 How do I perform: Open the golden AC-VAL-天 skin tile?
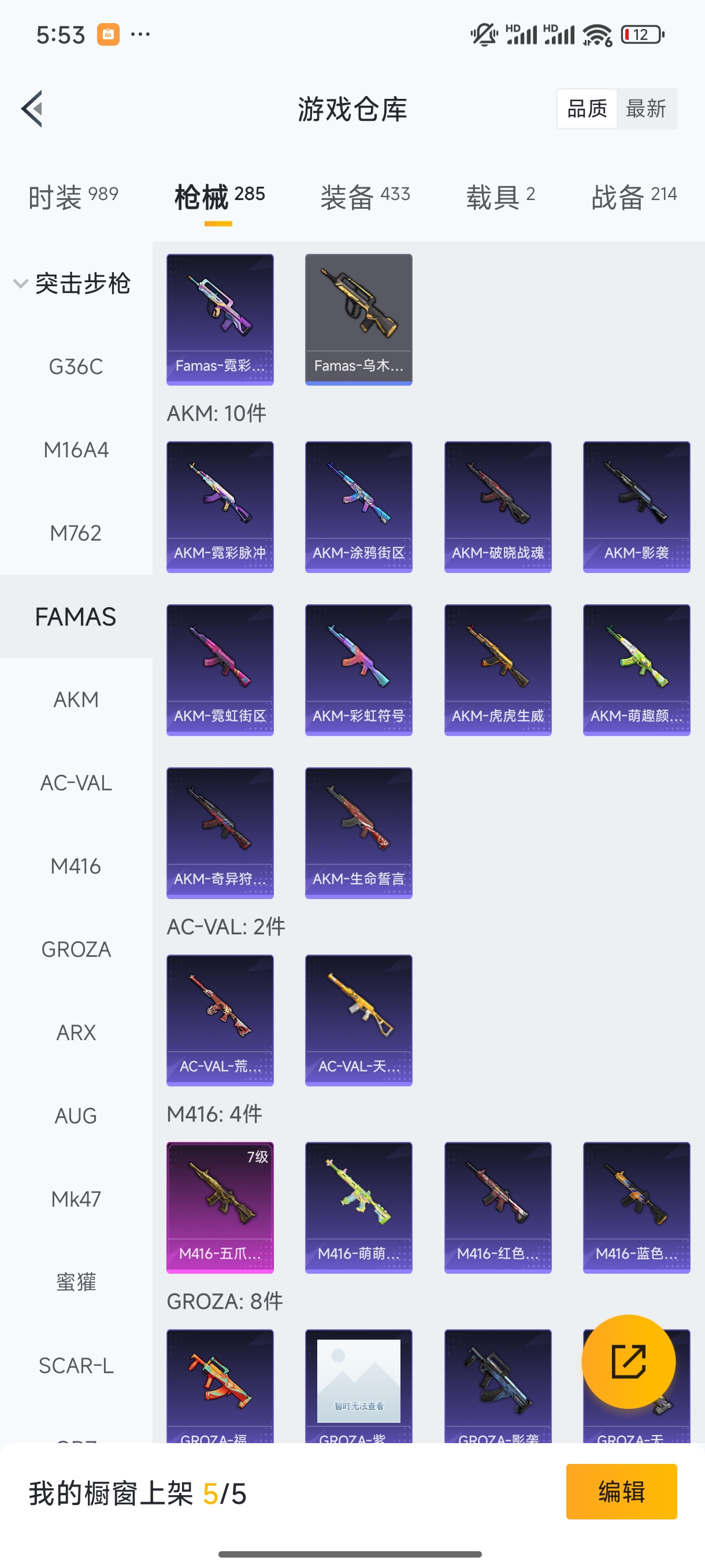coord(358,1019)
